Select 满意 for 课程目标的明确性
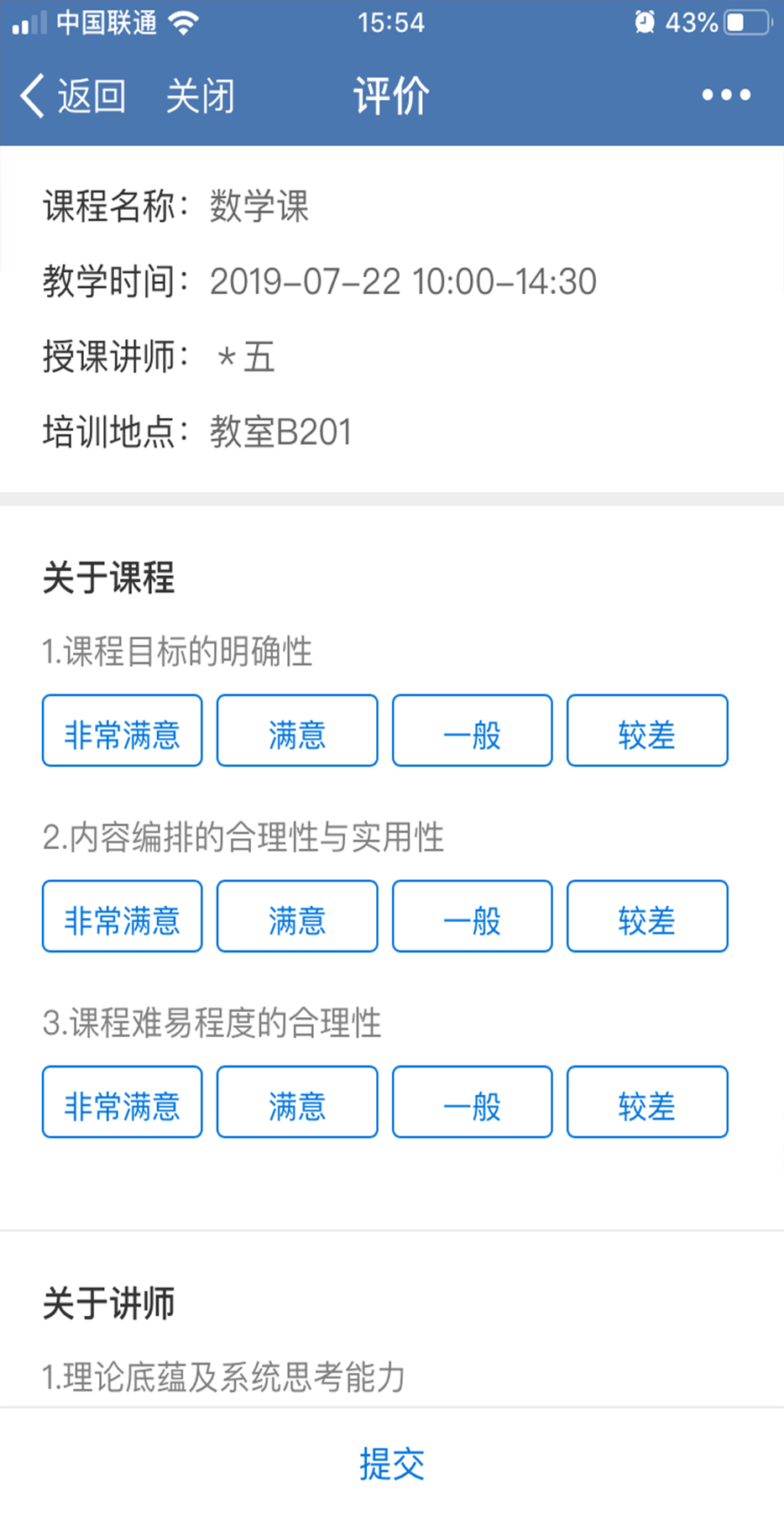This screenshot has width=784, height=1520. coord(297,731)
